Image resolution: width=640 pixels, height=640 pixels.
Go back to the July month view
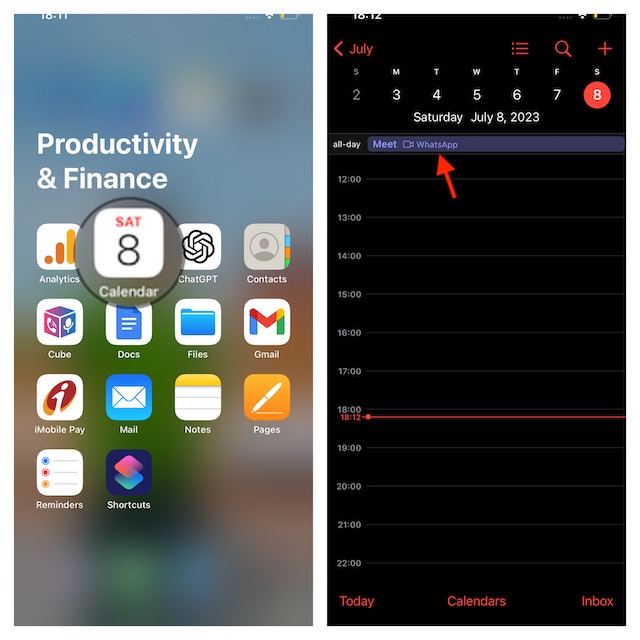coord(353,48)
